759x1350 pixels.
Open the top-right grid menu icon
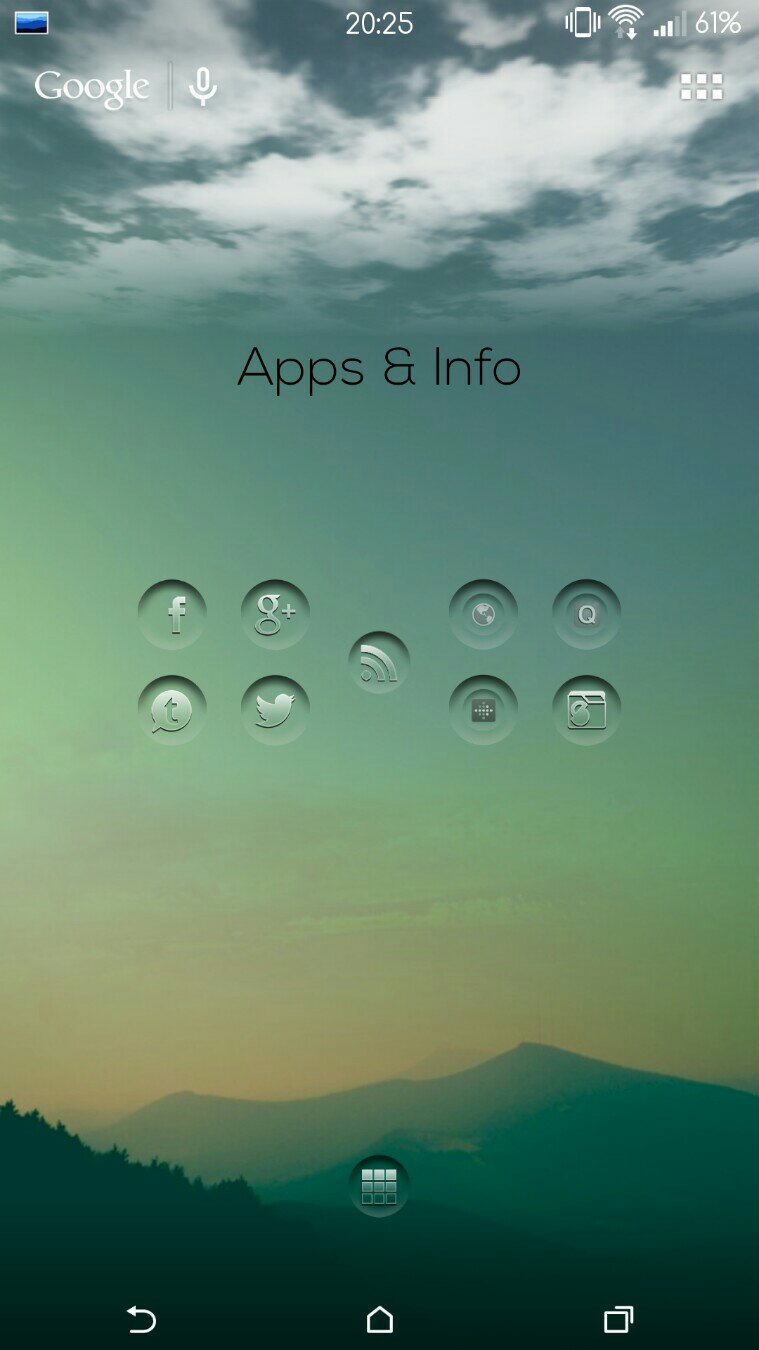(x=702, y=87)
